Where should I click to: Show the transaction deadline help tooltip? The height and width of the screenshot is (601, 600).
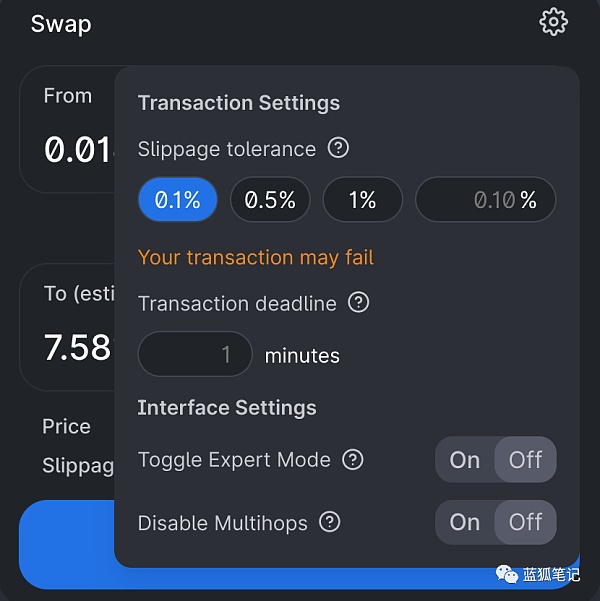[x=359, y=303]
